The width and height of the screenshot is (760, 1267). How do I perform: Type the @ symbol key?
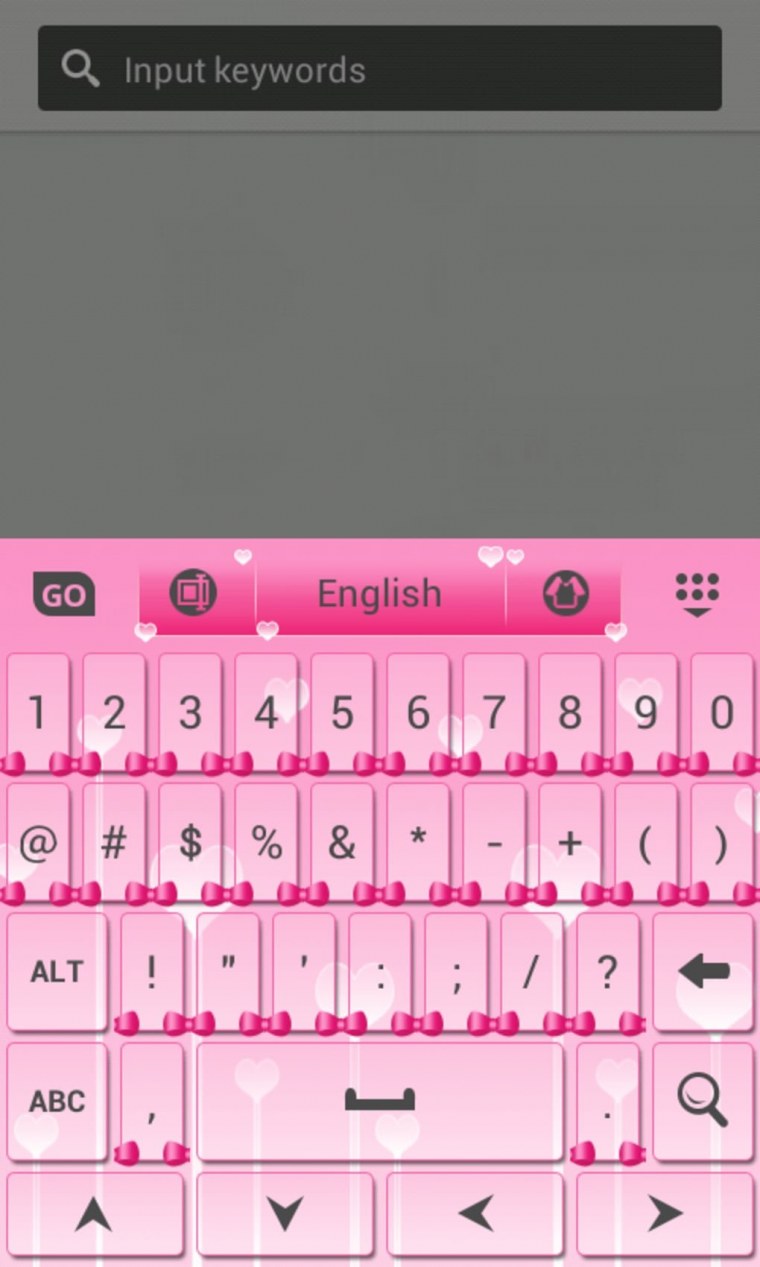(38, 843)
